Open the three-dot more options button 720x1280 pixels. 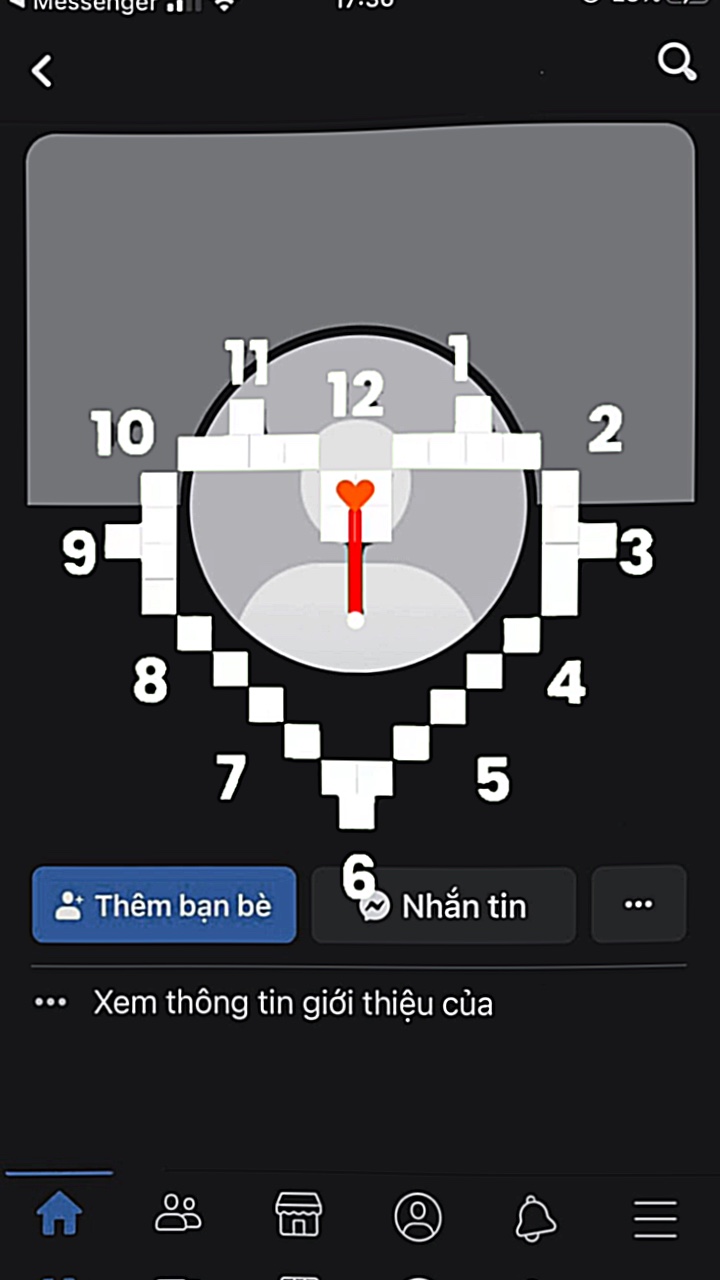click(638, 905)
